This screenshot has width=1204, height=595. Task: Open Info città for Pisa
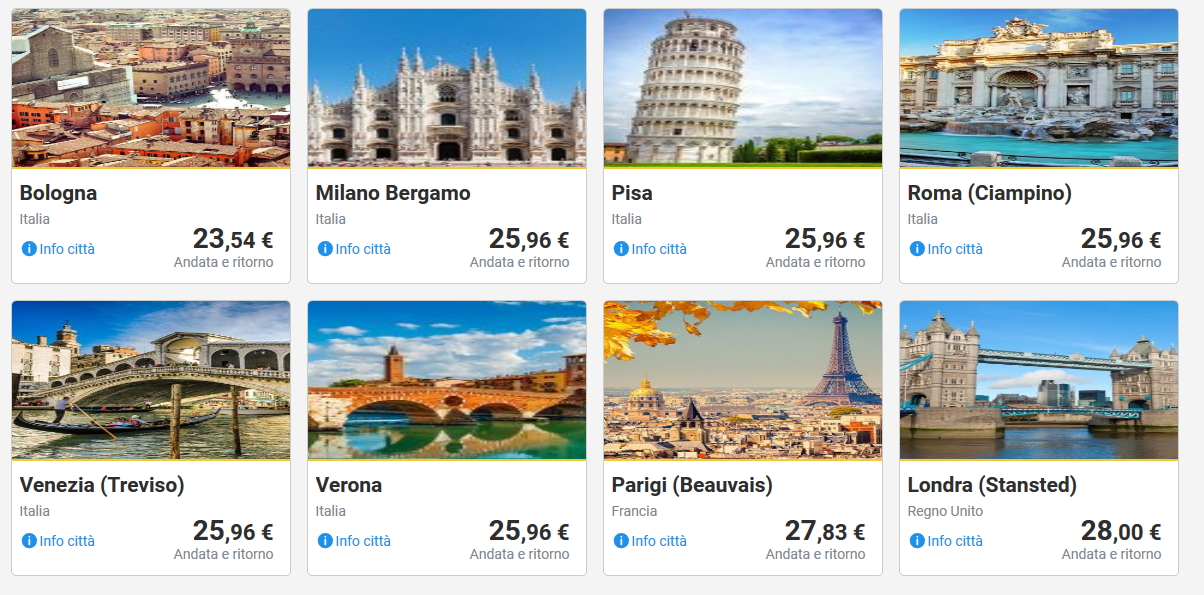pos(651,249)
